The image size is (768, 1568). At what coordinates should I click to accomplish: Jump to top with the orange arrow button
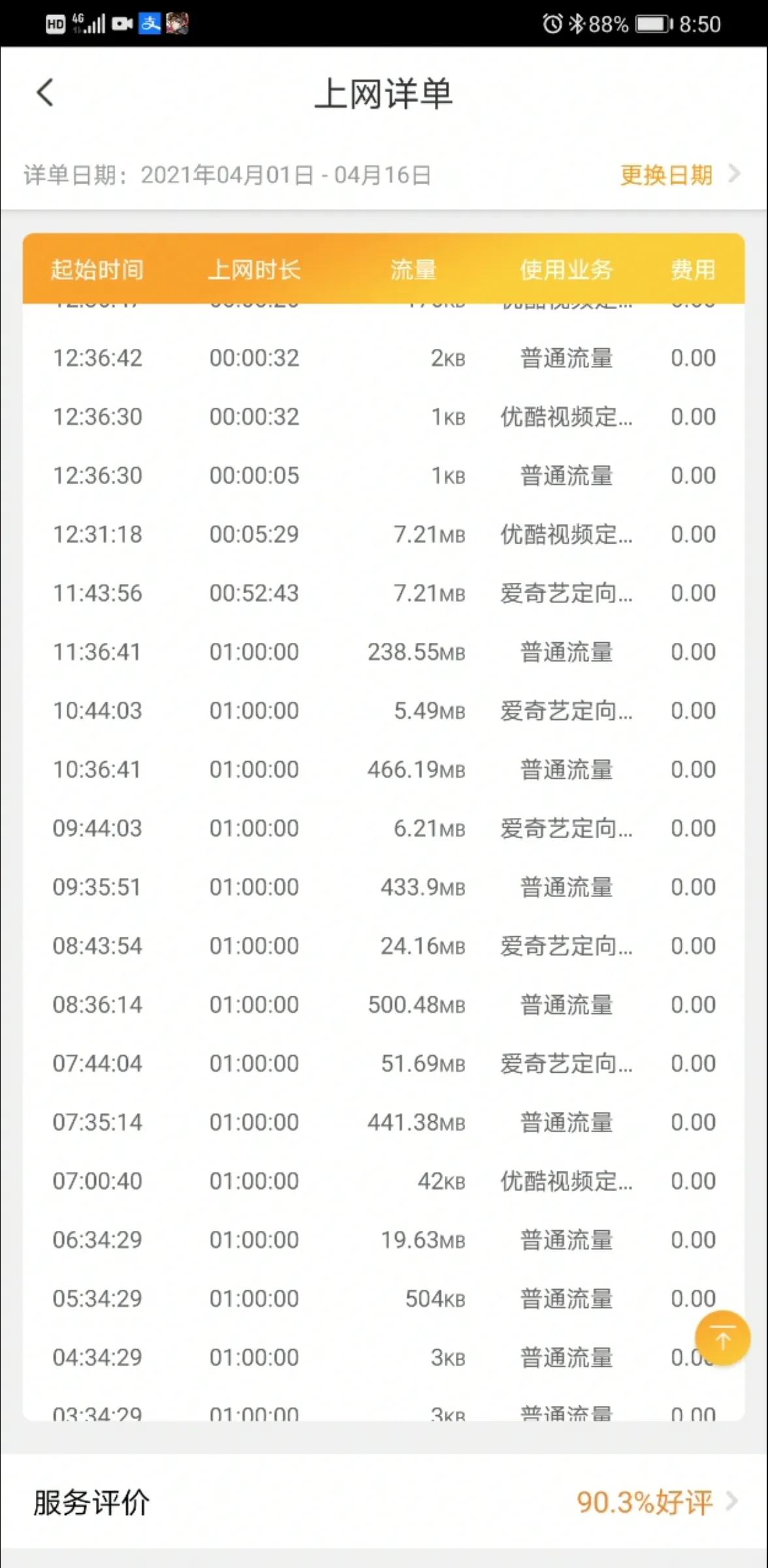[722, 1339]
